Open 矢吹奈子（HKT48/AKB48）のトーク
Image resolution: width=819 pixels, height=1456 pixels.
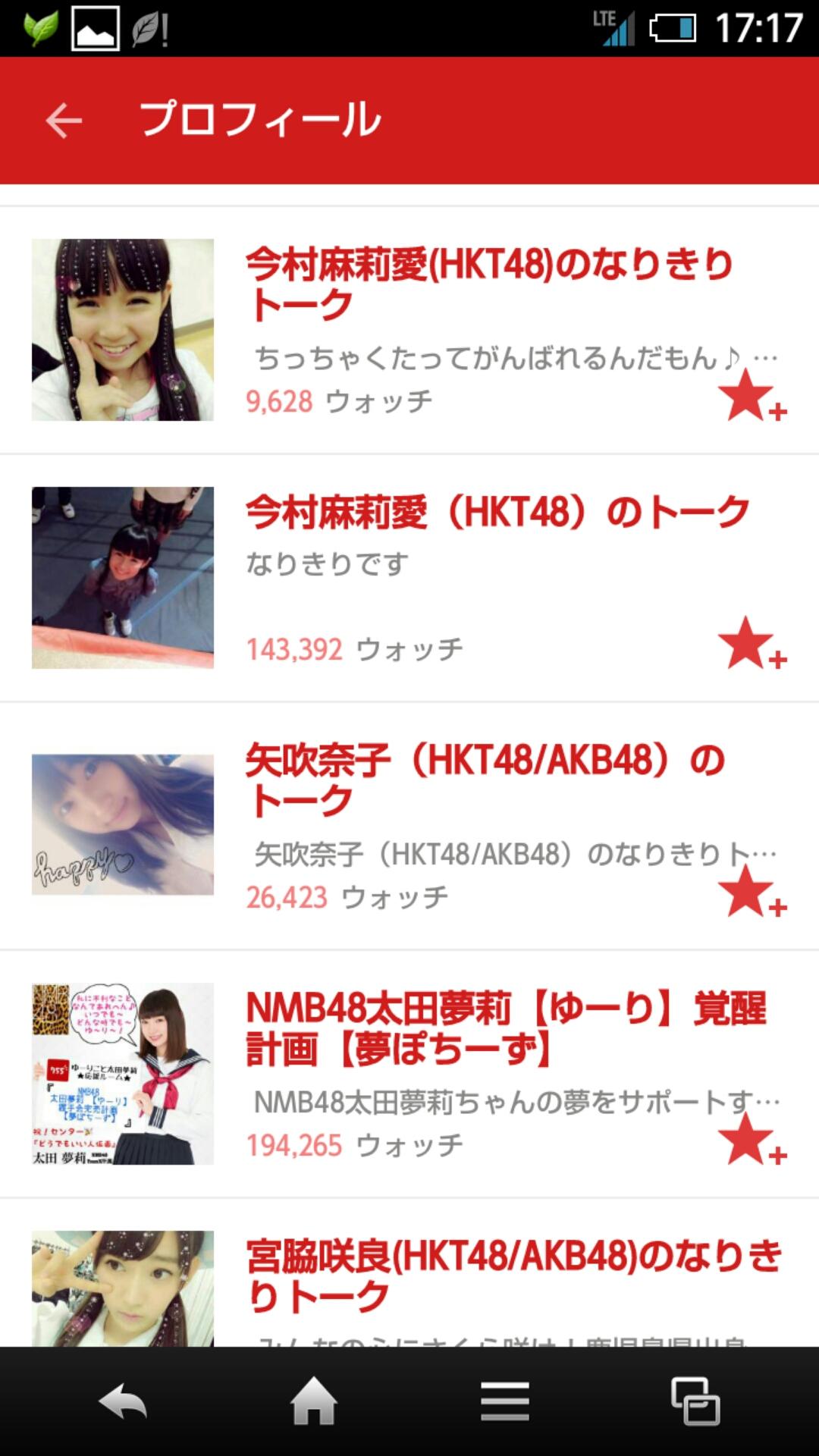tap(485, 780)
